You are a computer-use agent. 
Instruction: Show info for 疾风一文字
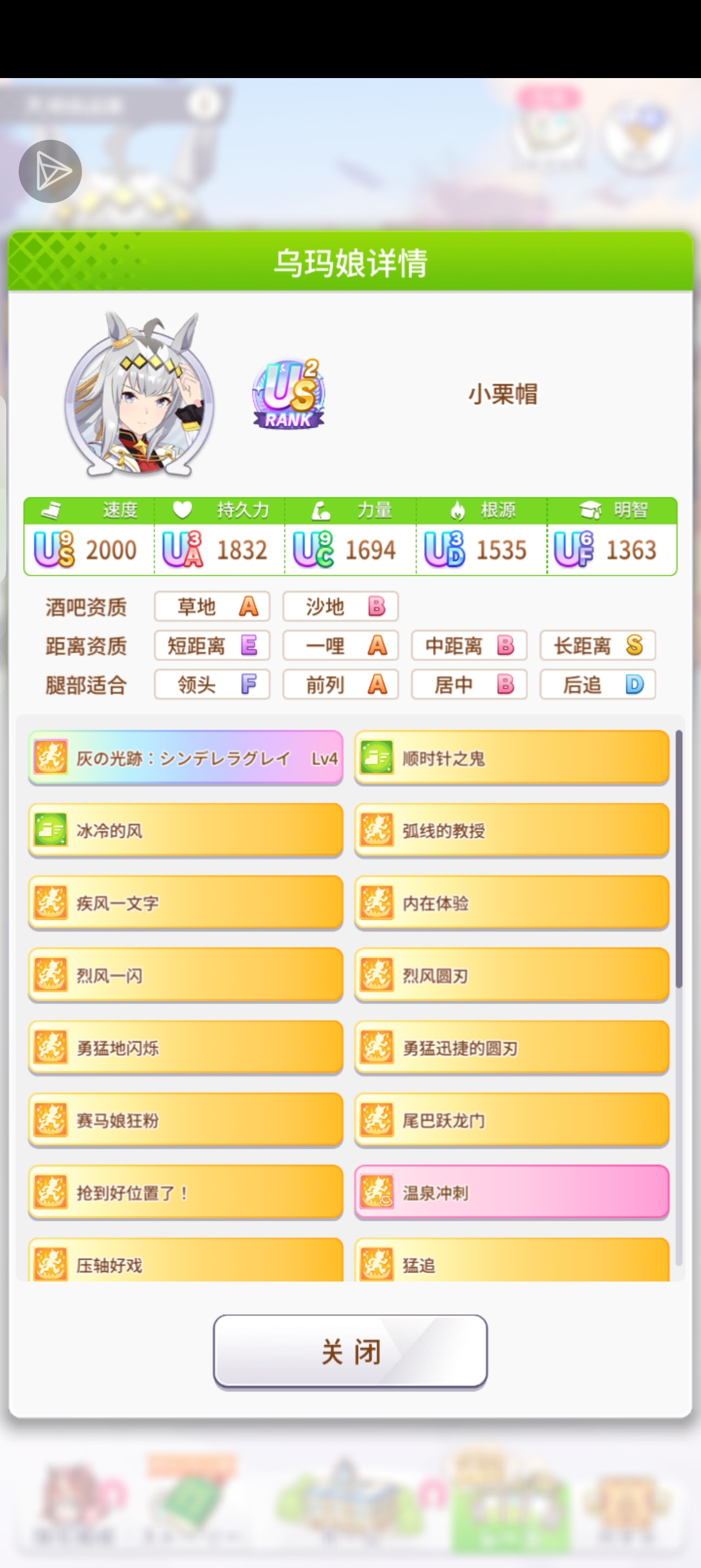185,903
